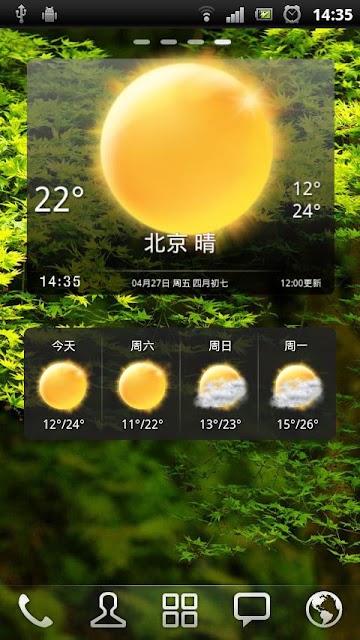Open the app drawer grid
The height and width of the screenshot is (640, 360).
180,610
